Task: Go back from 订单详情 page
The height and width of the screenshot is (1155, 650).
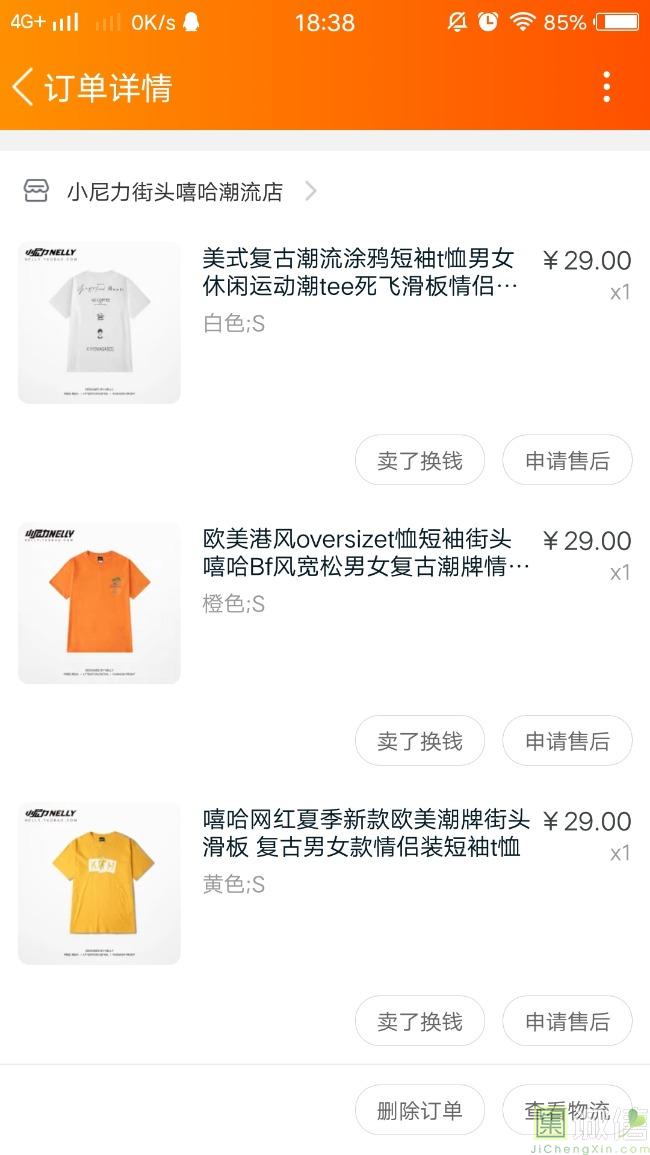Action: [x=24, y=87]
